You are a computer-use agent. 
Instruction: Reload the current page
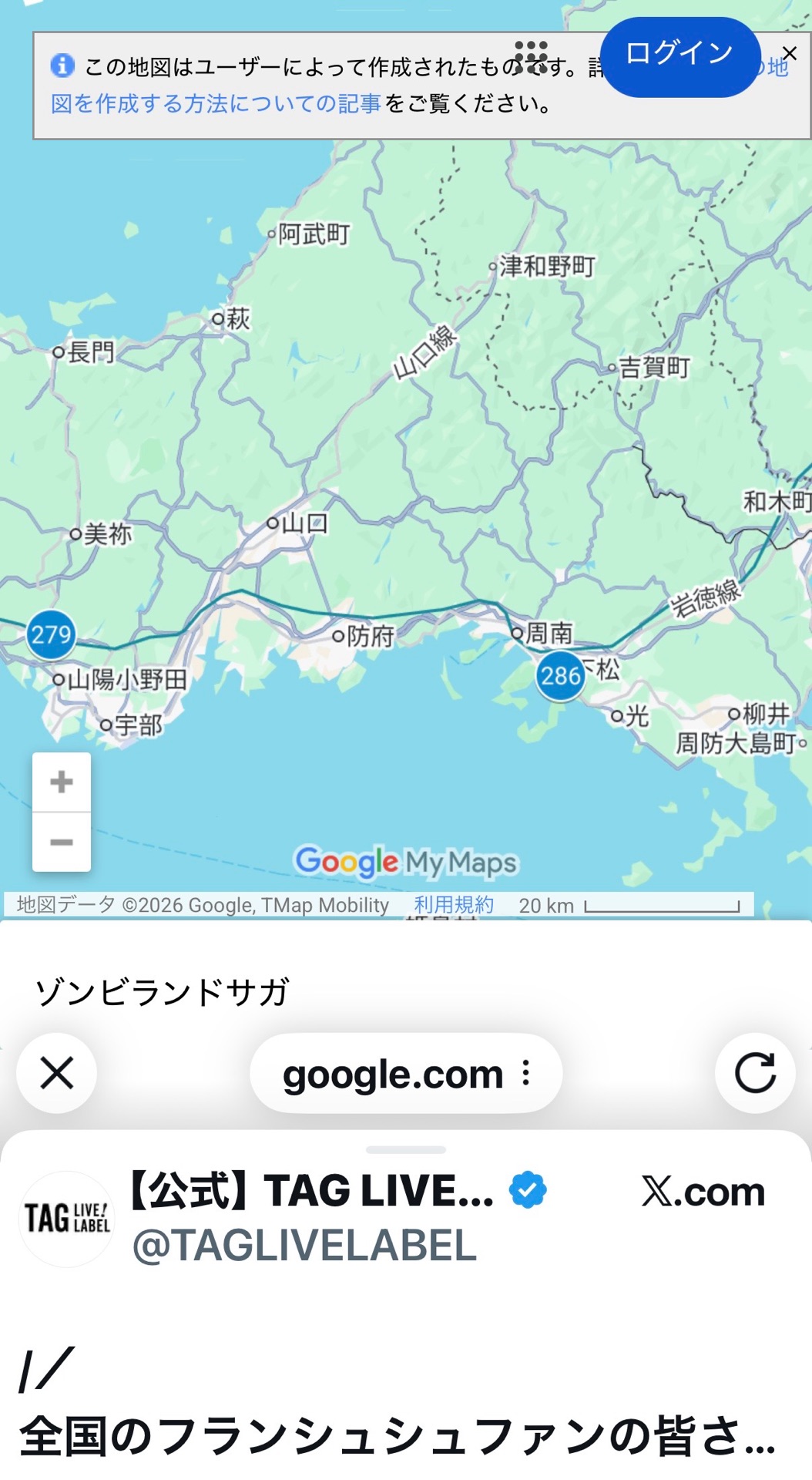point(754,1072)
